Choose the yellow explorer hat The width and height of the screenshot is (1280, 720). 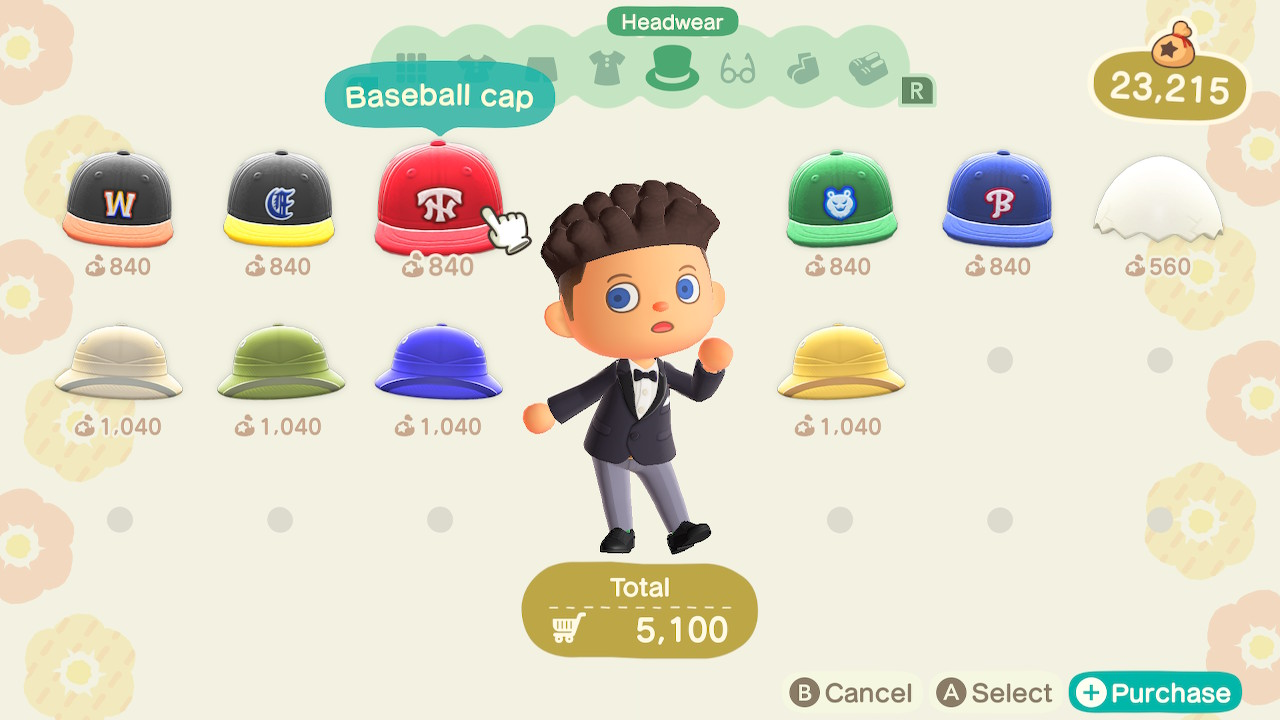(842, 362)
